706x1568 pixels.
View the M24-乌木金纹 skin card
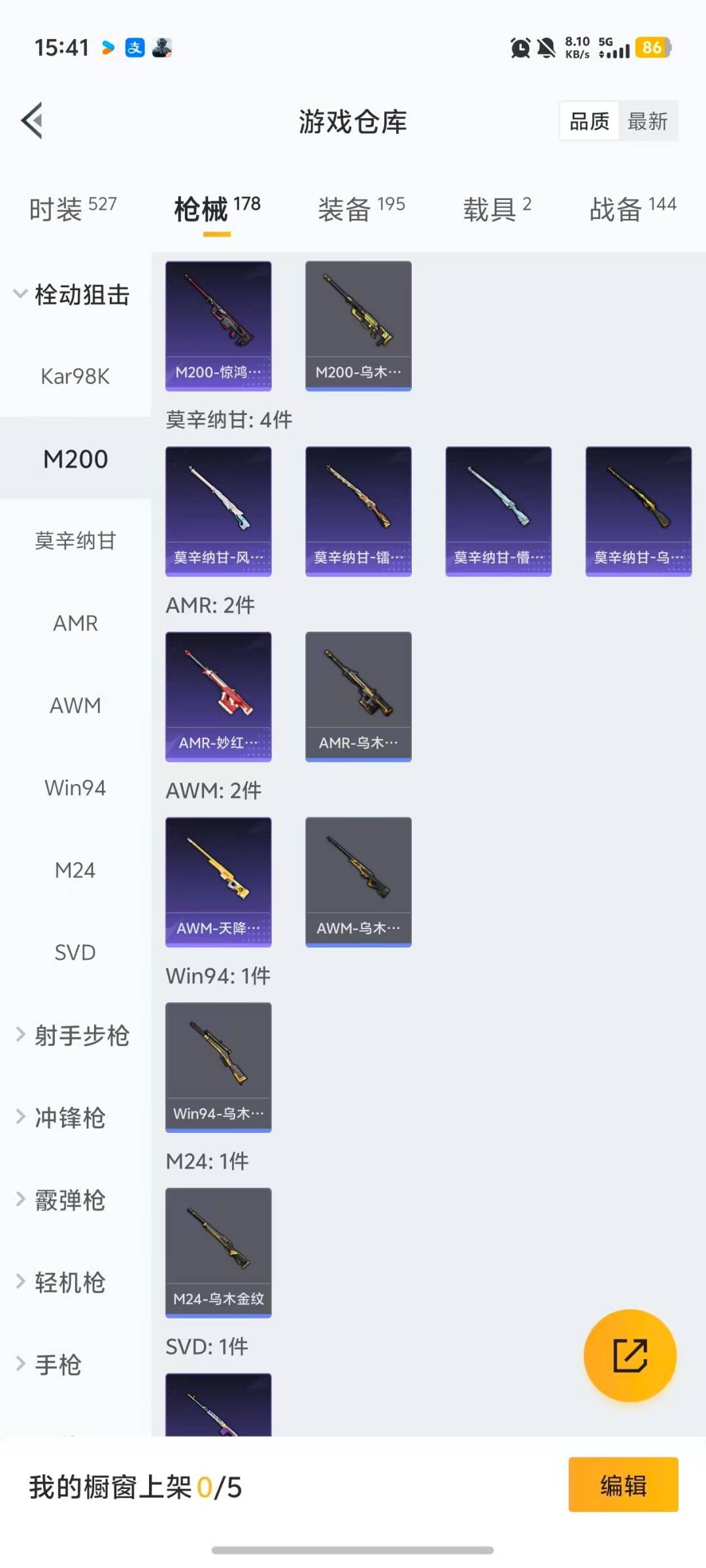pos(218,1252)
